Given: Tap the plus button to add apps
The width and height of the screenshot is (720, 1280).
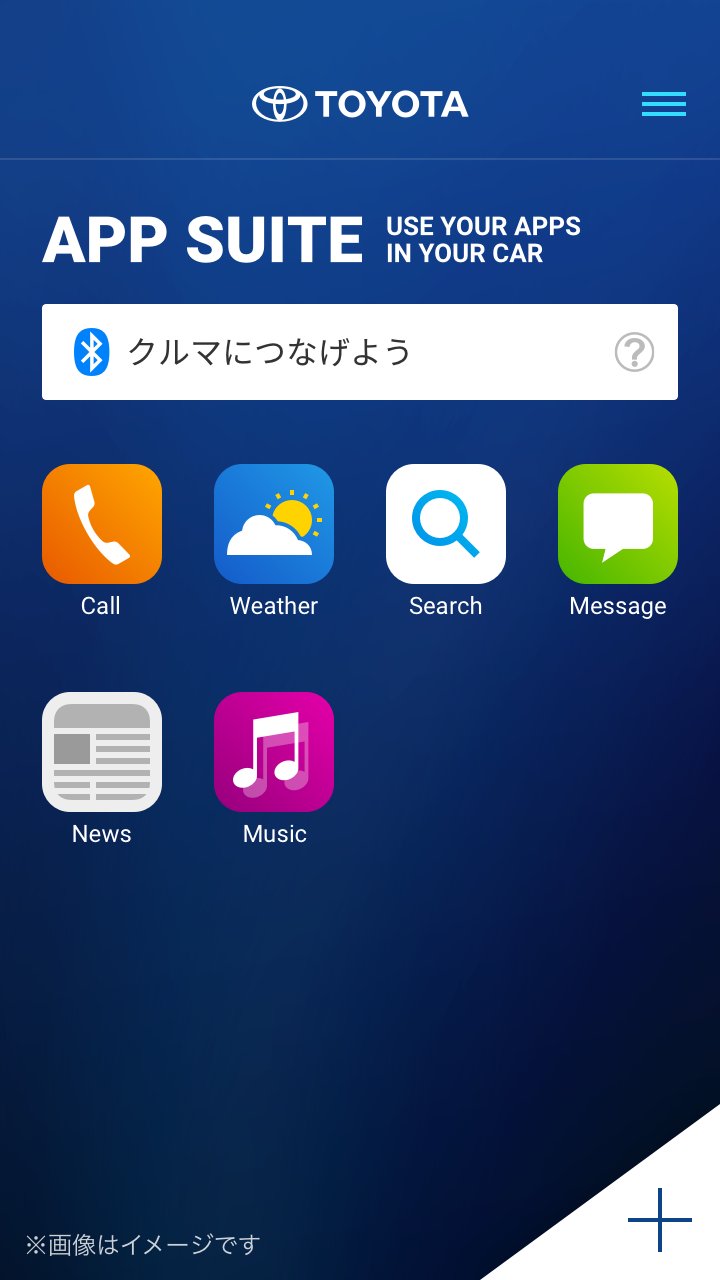Looking at the screenshot, I should coord(660,1220).
